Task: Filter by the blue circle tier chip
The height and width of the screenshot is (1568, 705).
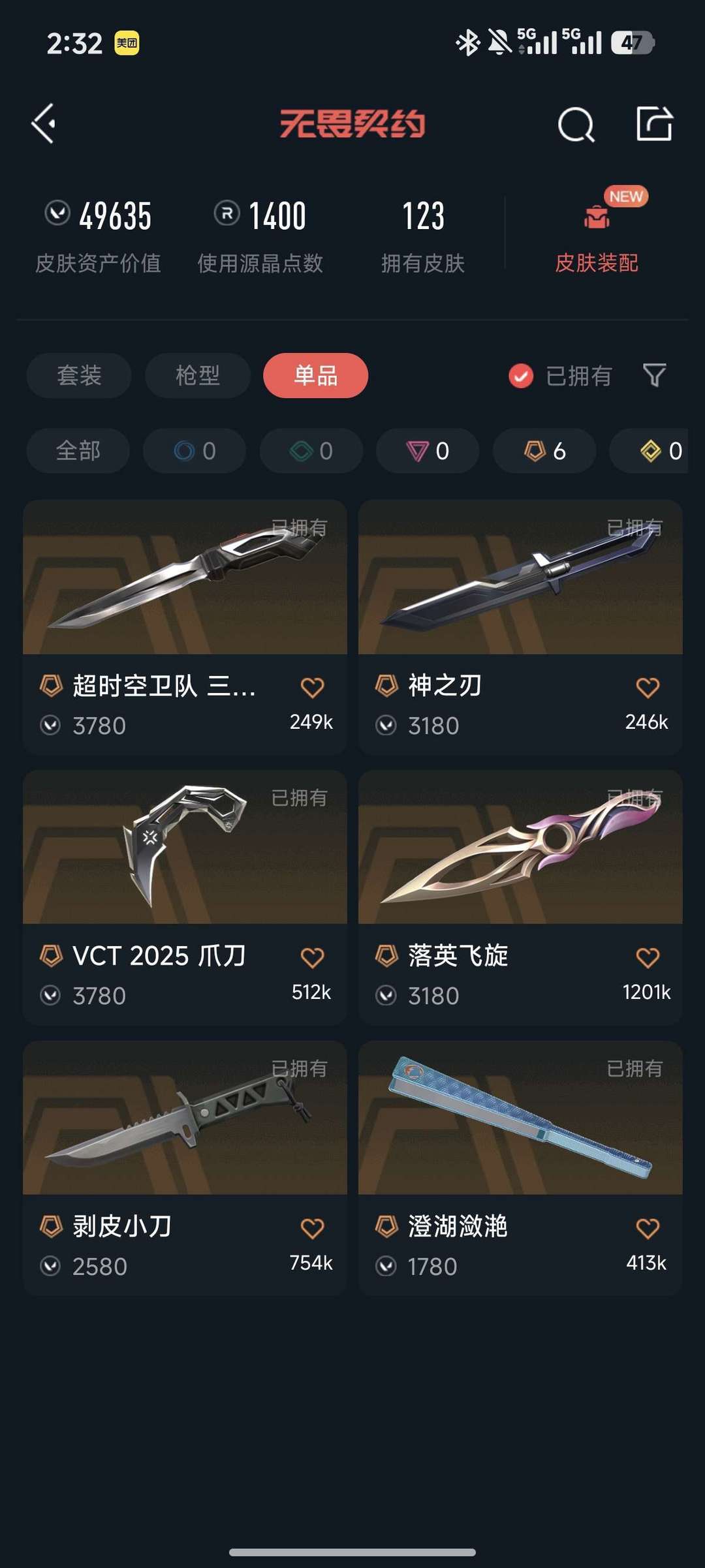Action: pos(195,451)
